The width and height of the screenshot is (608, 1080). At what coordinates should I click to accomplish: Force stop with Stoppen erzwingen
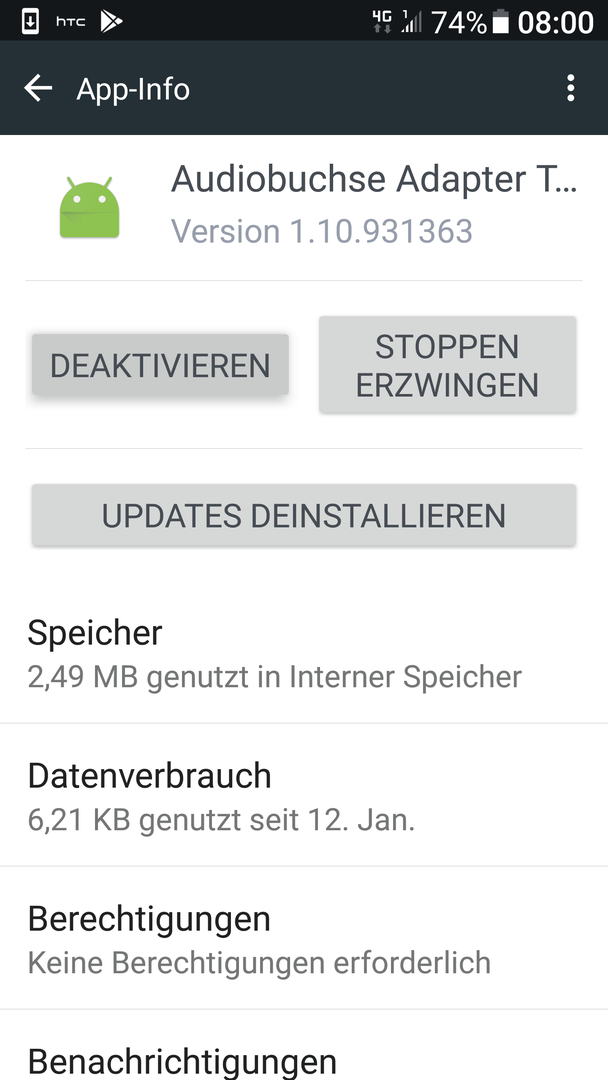(x=447, y=365)
